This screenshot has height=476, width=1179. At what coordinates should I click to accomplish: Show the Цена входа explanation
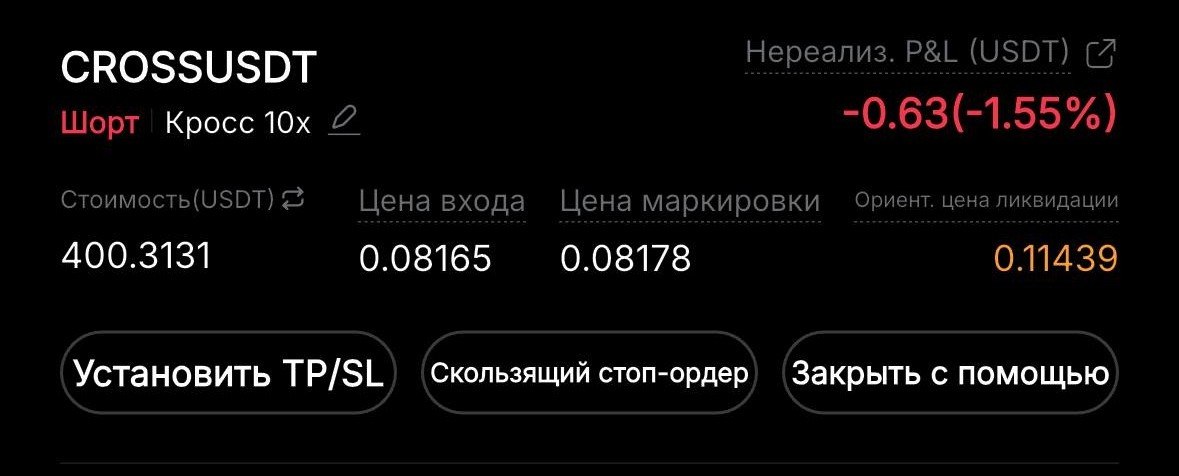point(442,201)
